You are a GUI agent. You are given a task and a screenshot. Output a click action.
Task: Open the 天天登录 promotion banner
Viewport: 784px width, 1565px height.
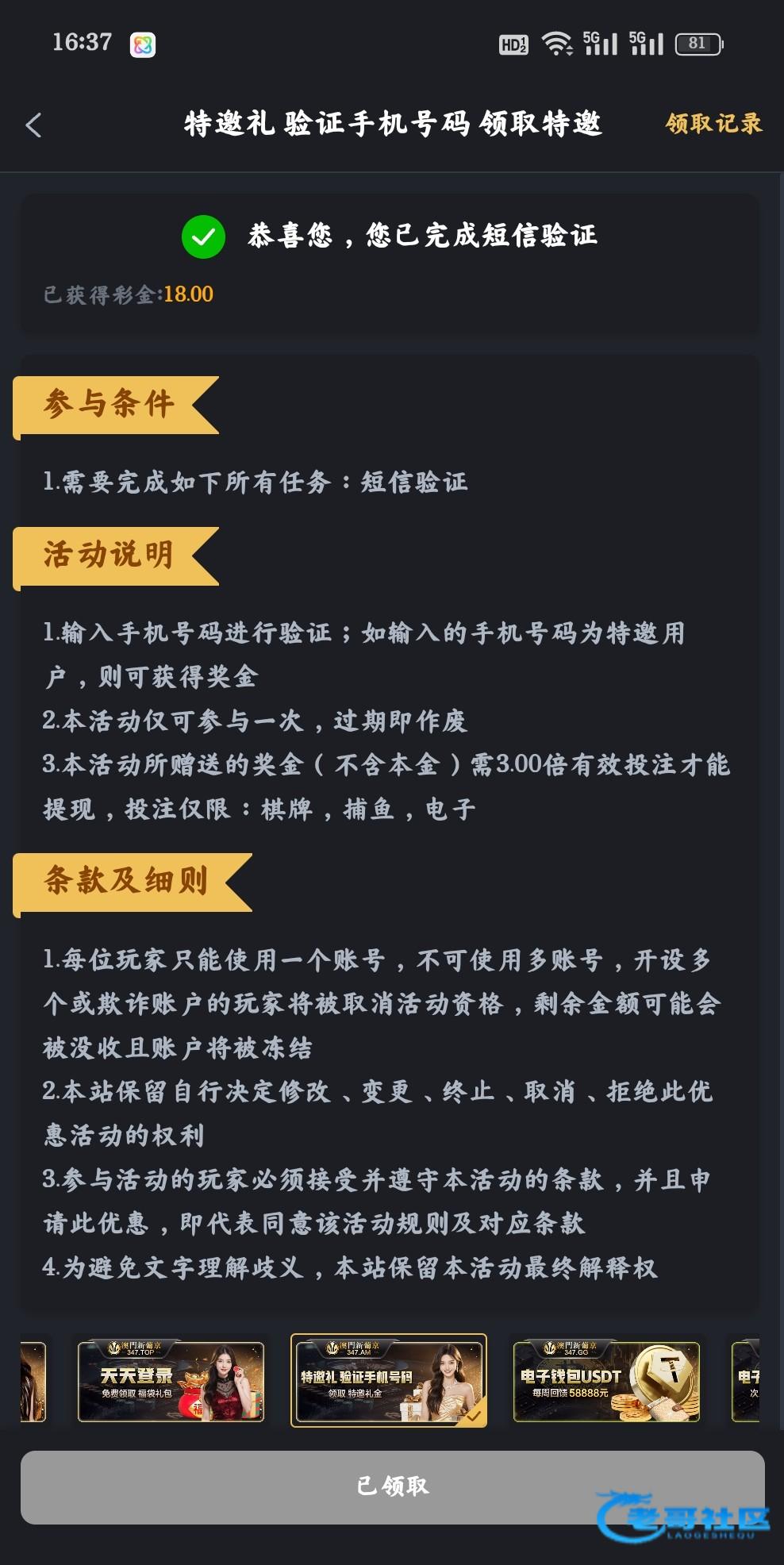171,1382
